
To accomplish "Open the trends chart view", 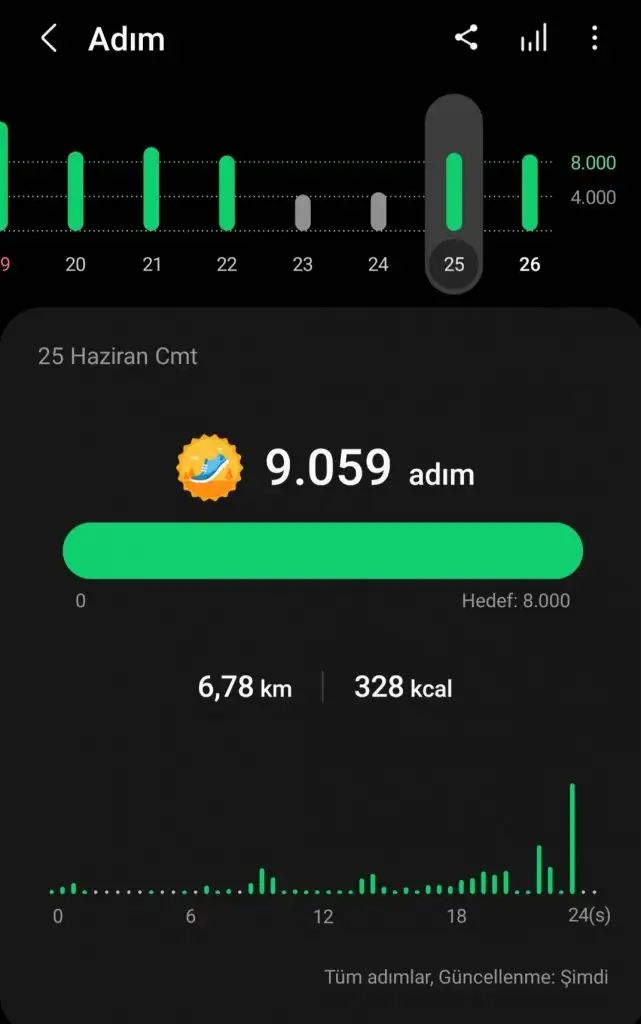I will (x=533, y=39).
